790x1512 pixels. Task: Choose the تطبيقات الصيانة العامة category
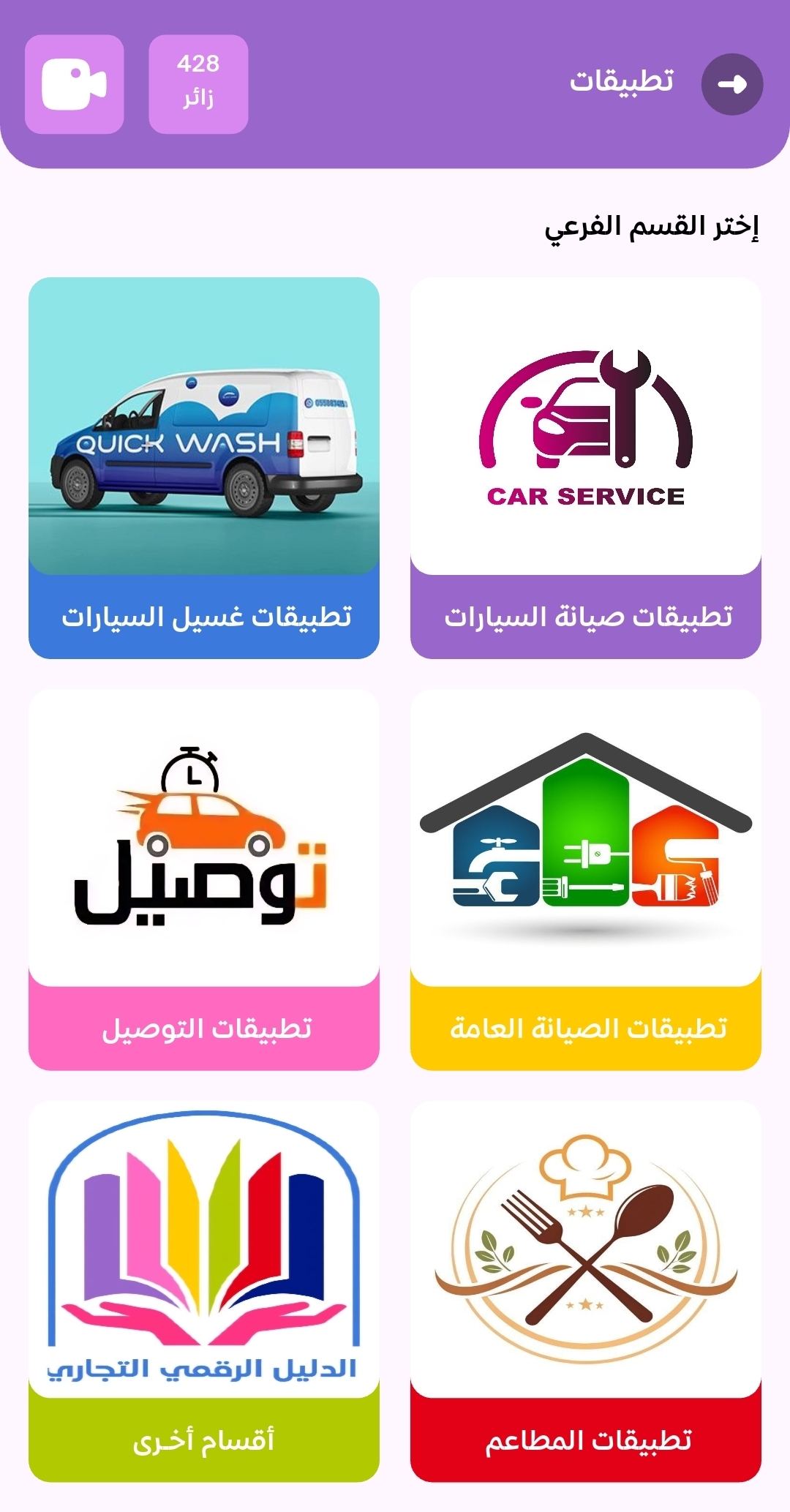click(585, 879)
